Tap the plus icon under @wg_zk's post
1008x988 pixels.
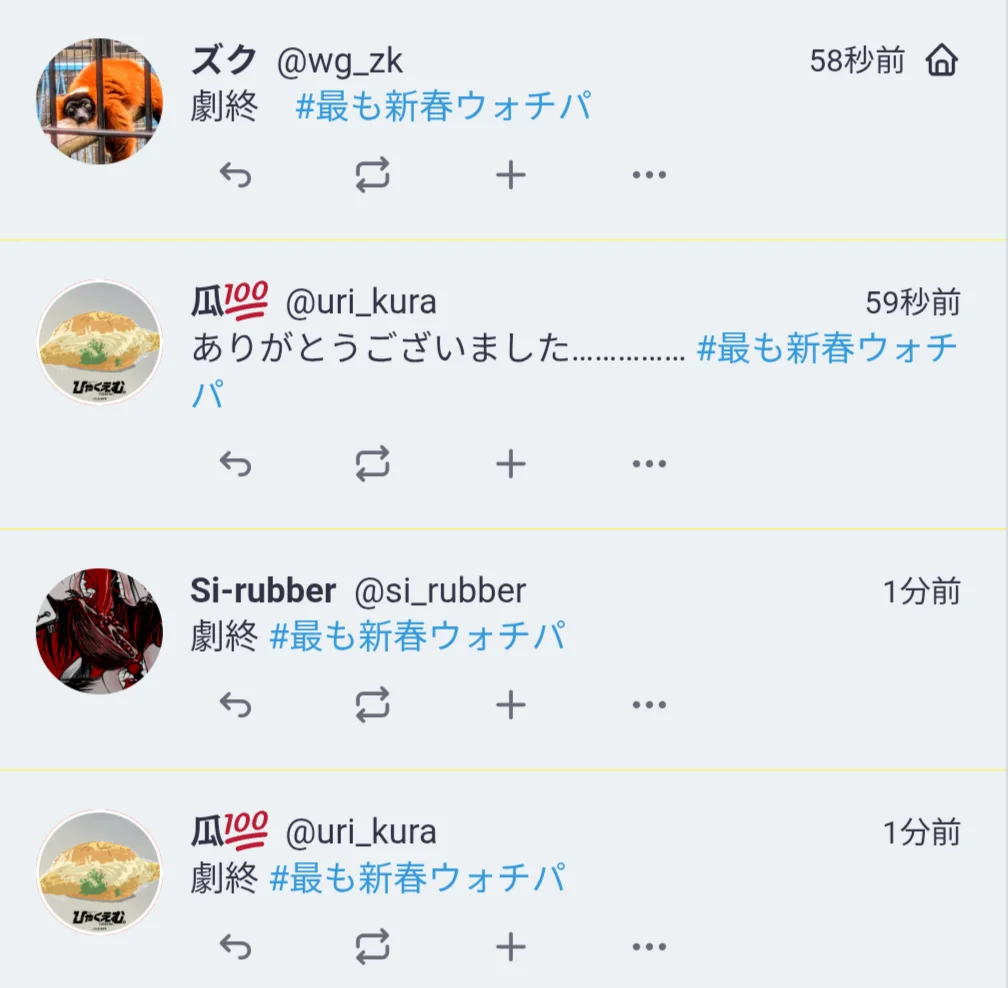(511, 176)
